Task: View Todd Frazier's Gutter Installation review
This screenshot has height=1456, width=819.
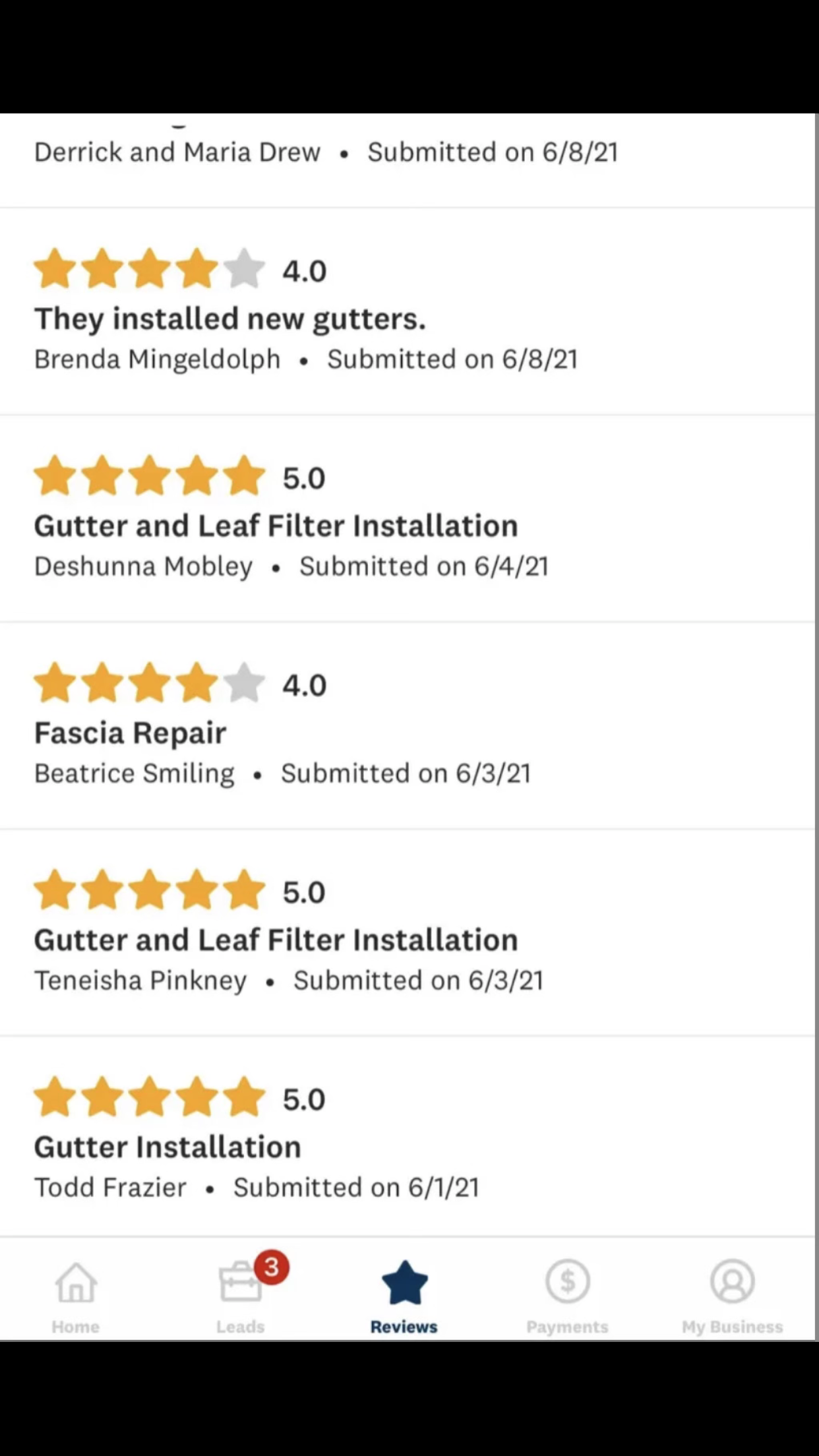Action: 167,1147
